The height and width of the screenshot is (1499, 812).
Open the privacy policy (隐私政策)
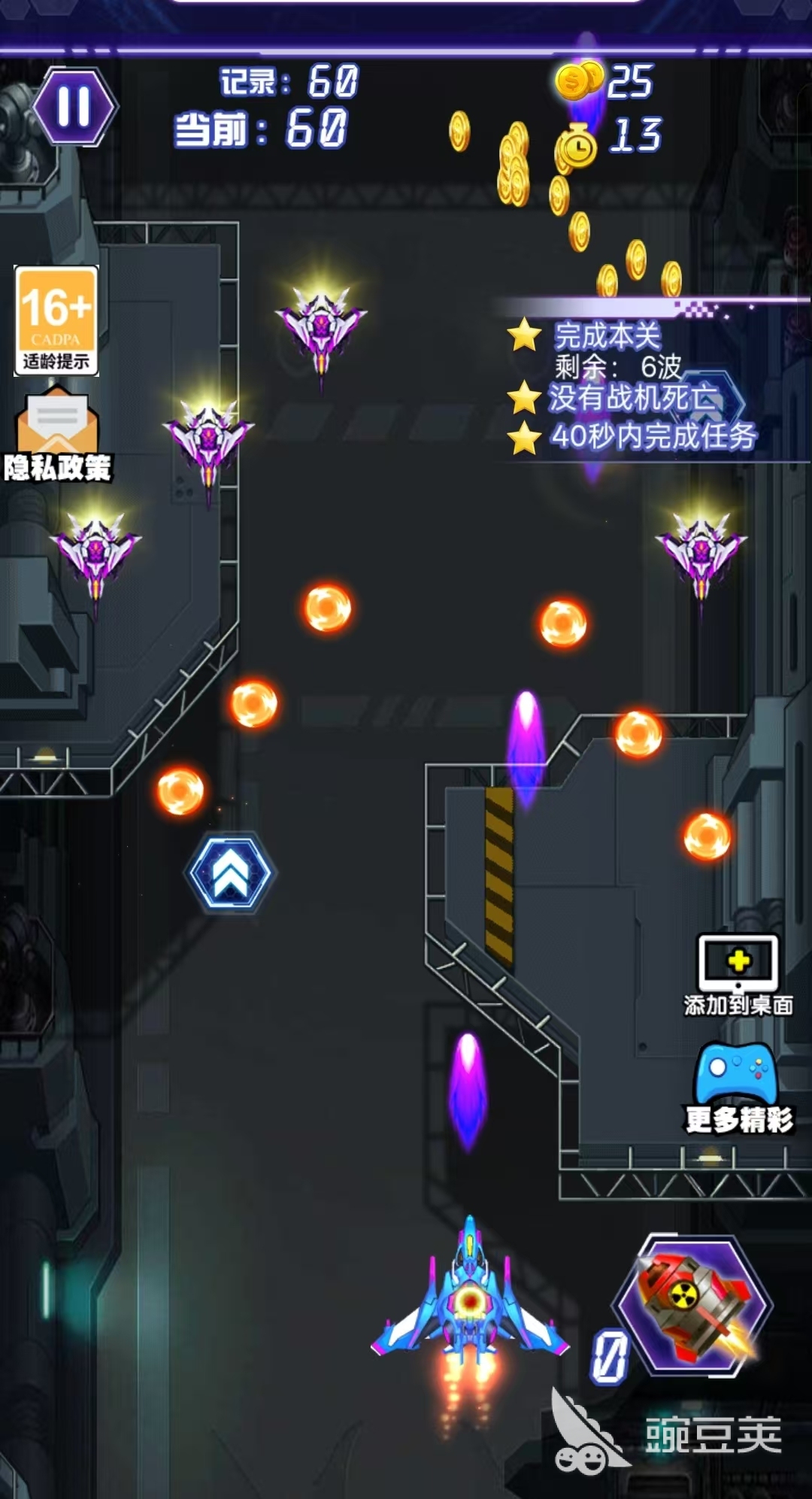(57, 434)
